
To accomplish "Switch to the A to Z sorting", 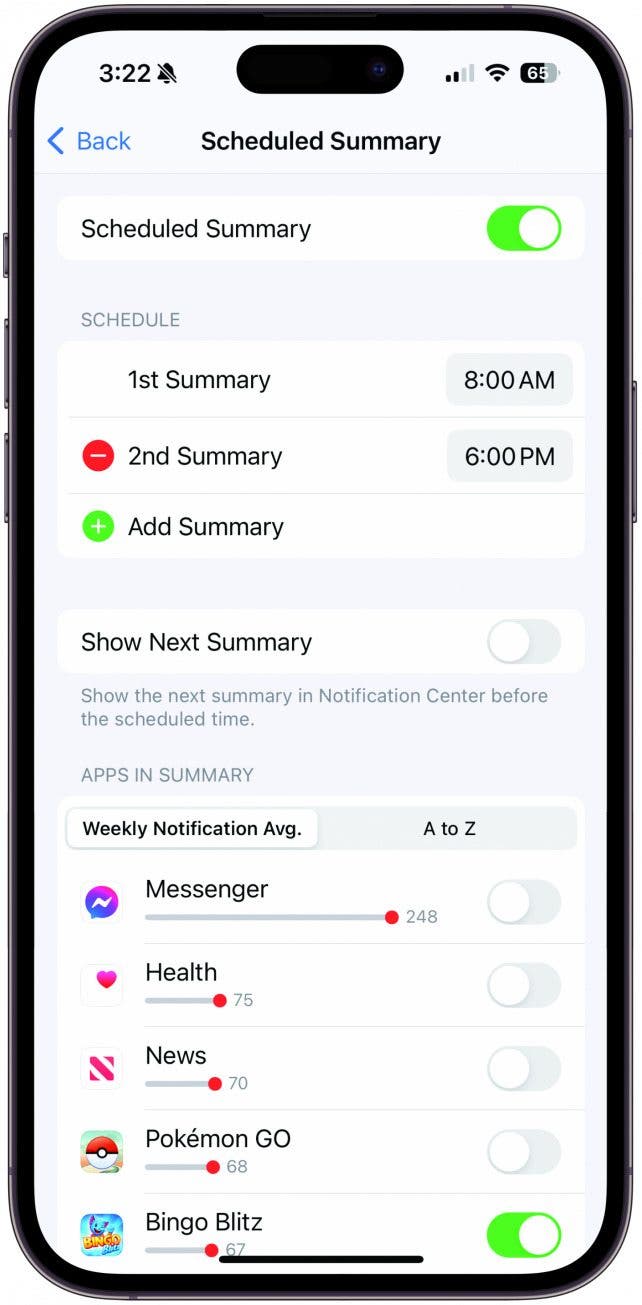I will (x=449, y=829).
